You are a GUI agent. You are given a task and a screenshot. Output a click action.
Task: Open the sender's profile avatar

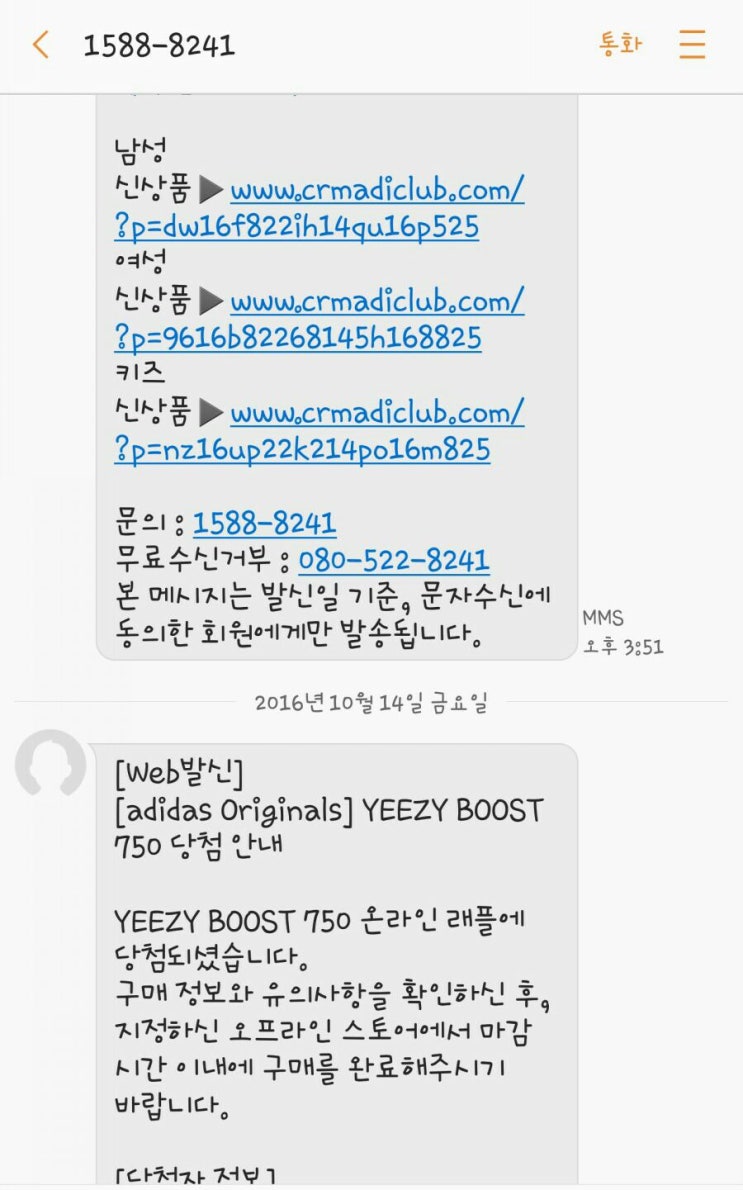[x=50, y=765]
